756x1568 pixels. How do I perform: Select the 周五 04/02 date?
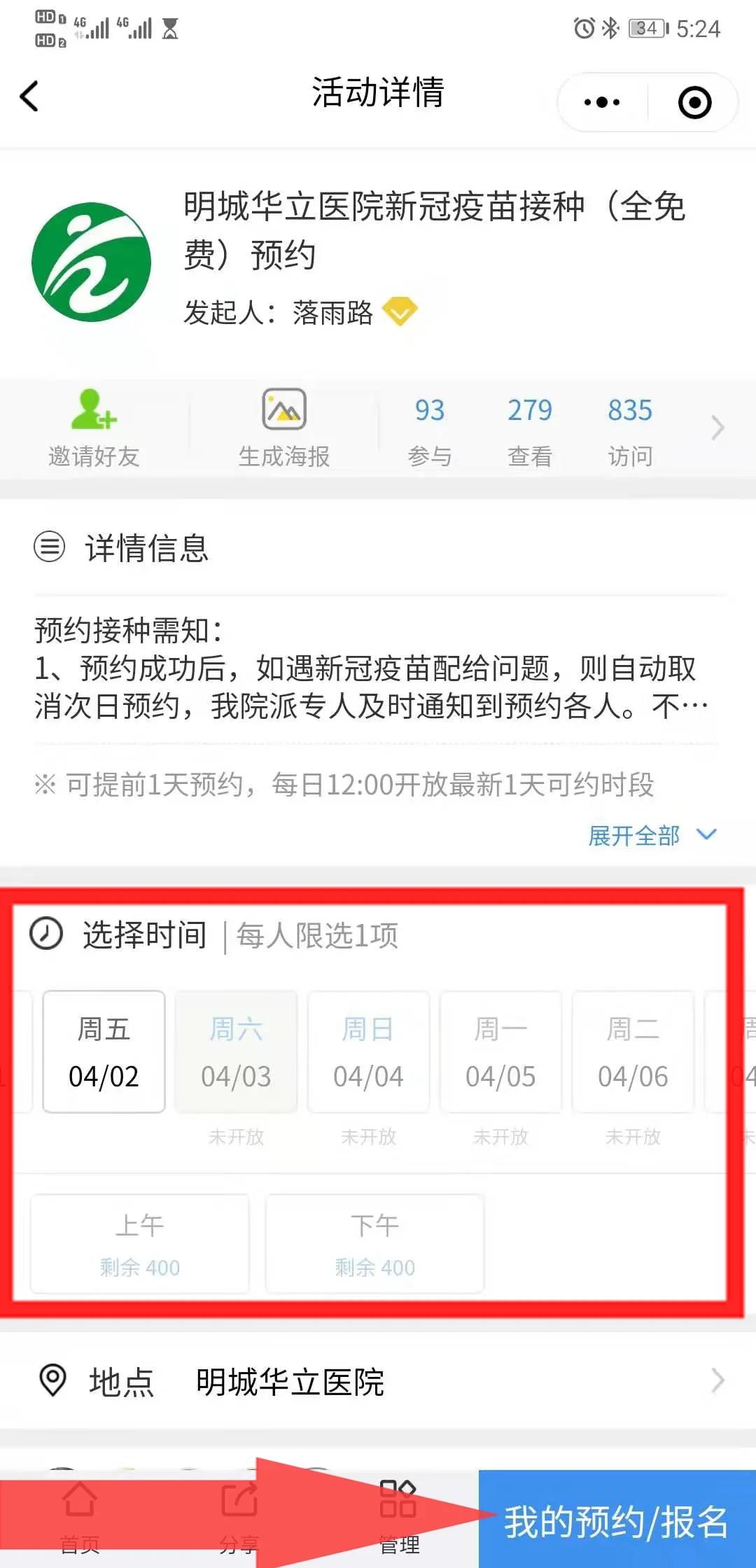coord(104,1051)
